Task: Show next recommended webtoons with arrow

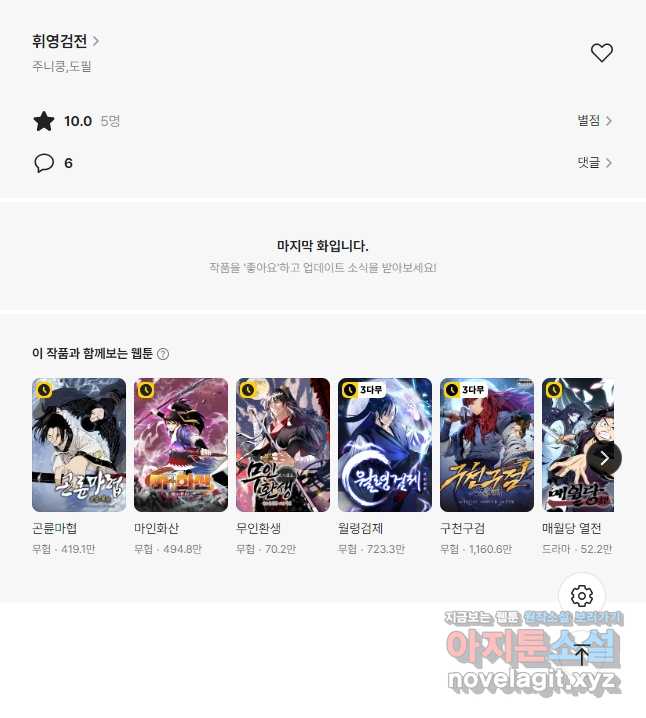Action: (x=604, y=458)
